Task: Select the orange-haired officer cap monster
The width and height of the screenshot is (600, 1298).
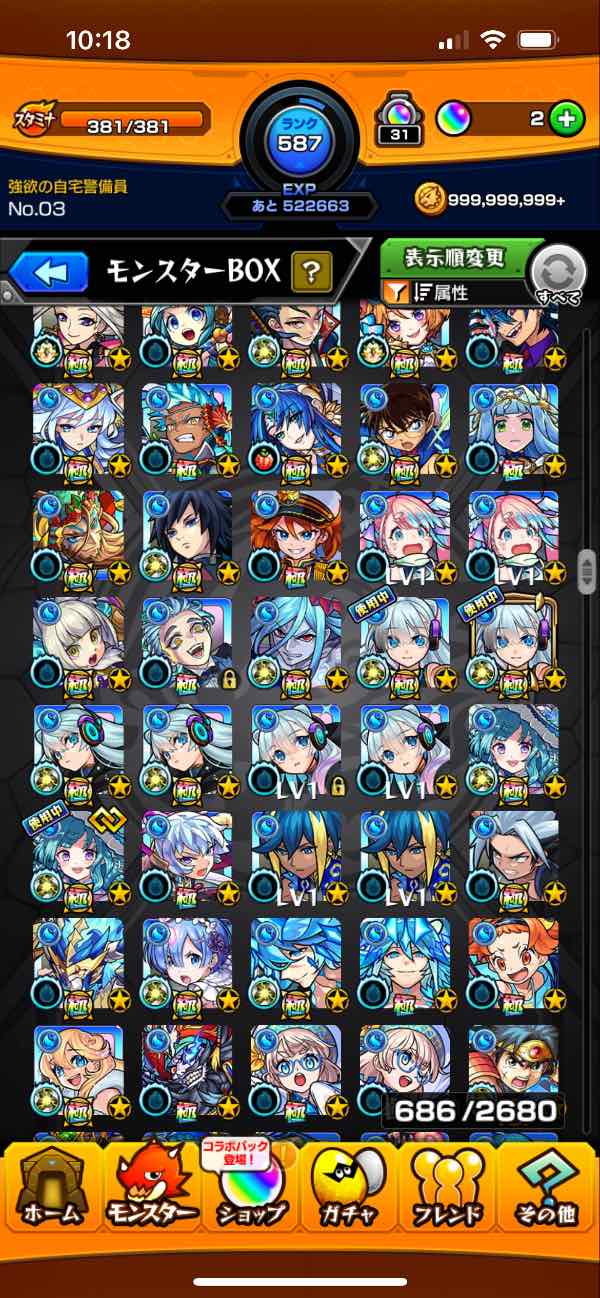Action: pyautogui.click(x=295, y=537)
